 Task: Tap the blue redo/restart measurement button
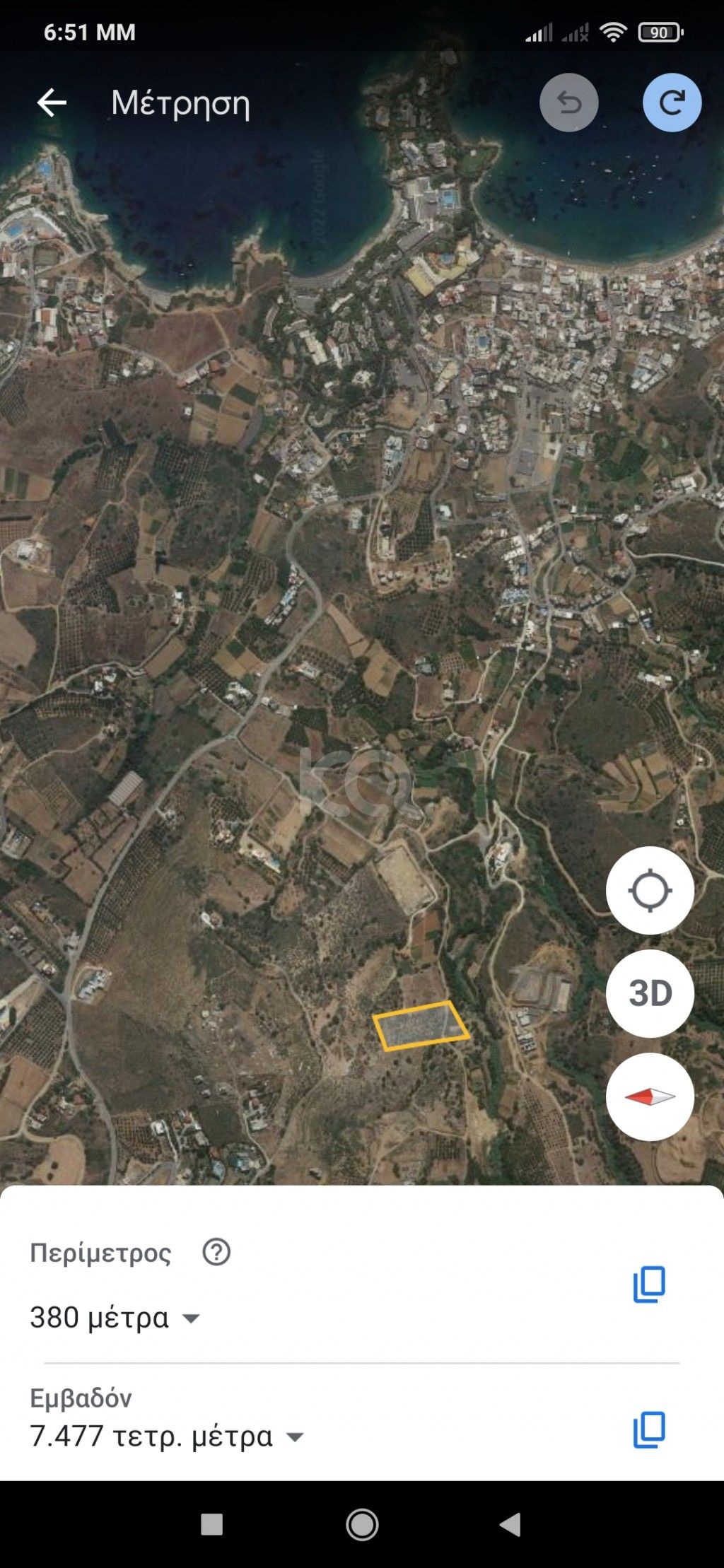pyautogui.click(x=672, y=103)
